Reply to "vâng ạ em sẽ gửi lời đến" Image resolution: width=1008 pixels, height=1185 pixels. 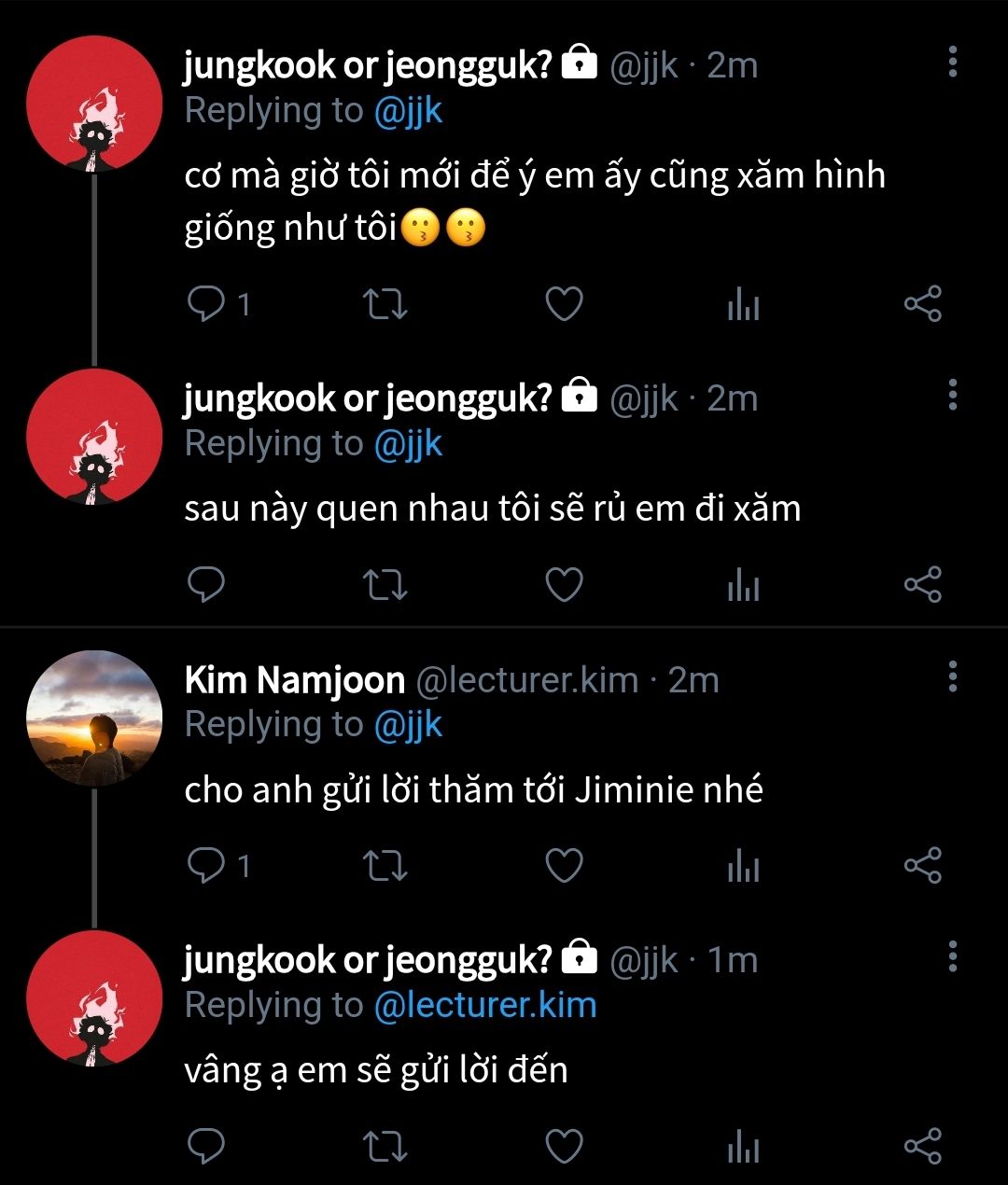[206, 1146]
